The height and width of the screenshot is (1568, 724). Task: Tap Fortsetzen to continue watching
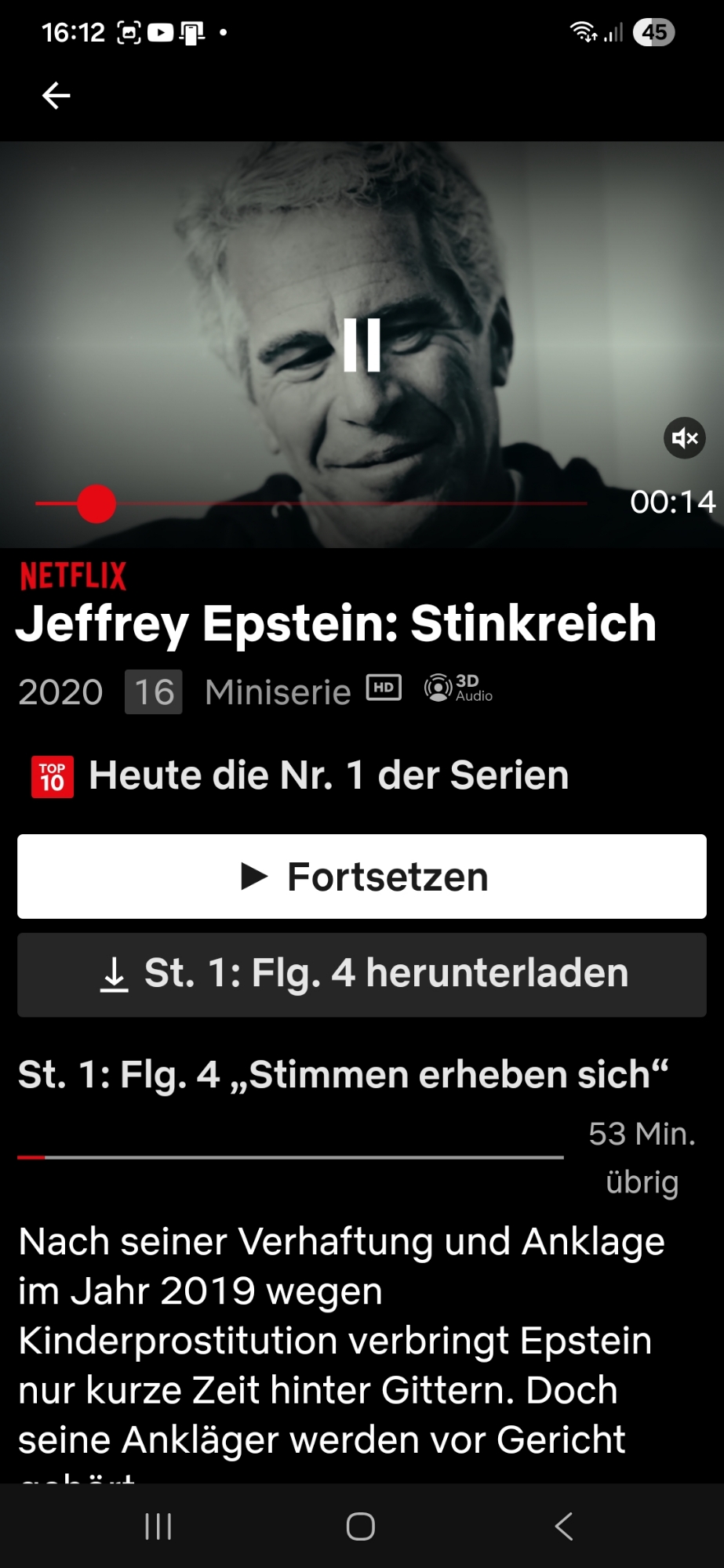(362, 877)
